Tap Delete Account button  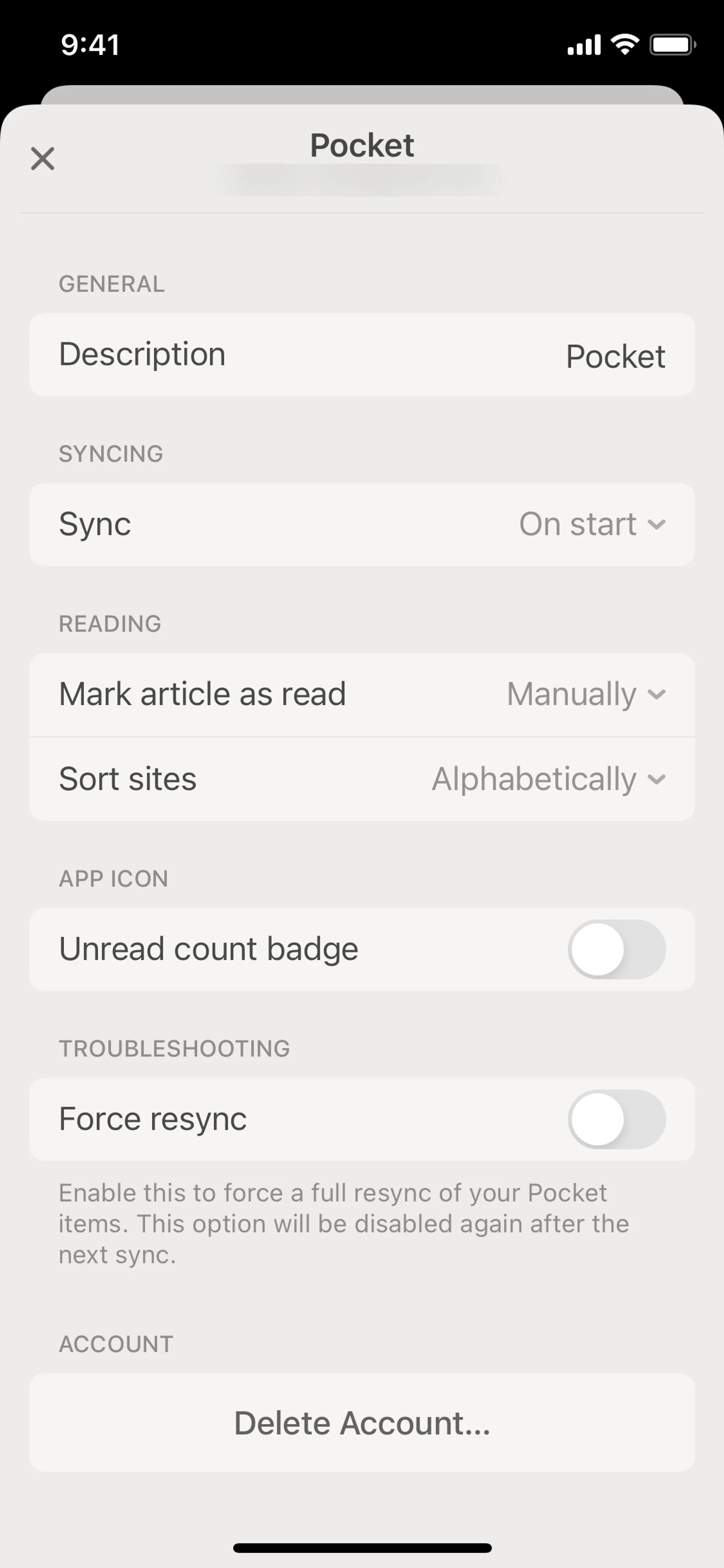(x=362, y=1423)
